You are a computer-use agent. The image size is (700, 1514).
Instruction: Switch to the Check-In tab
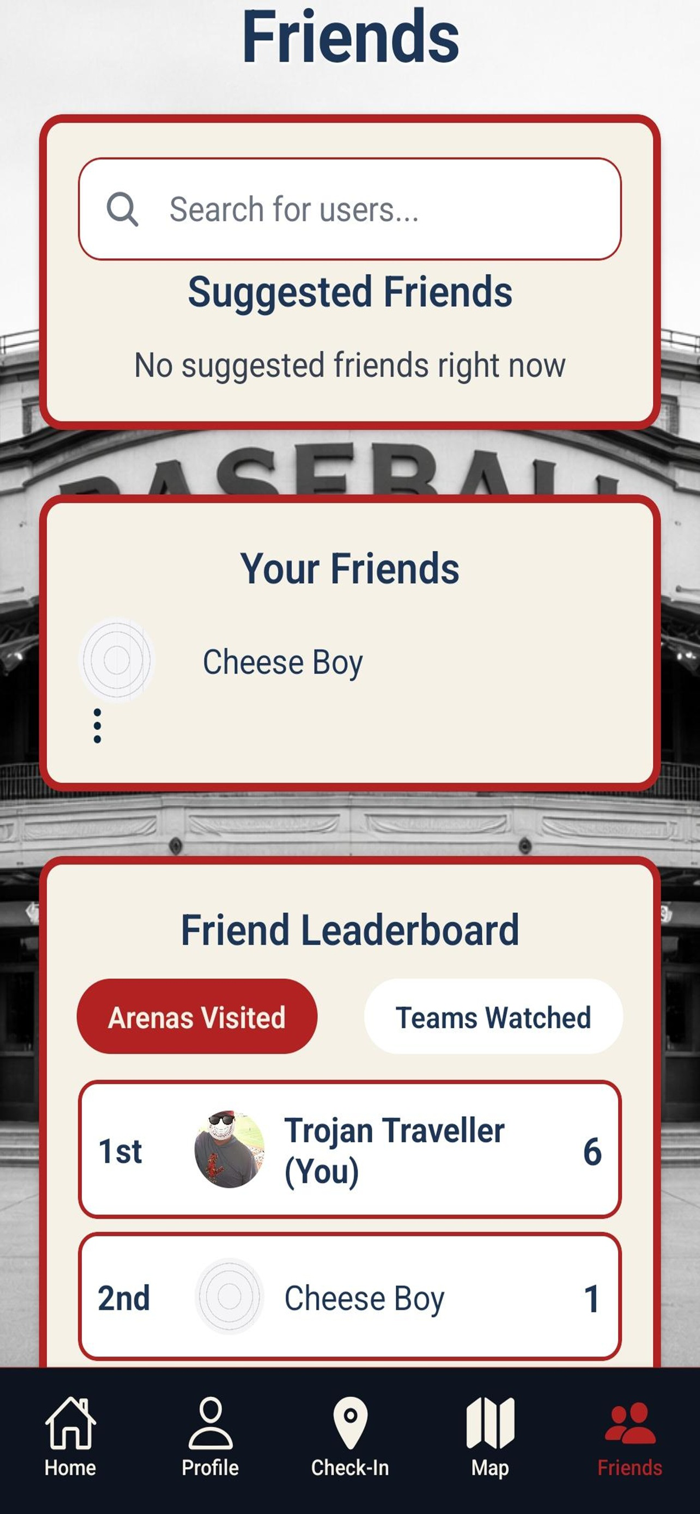(x=350, y=1438)
